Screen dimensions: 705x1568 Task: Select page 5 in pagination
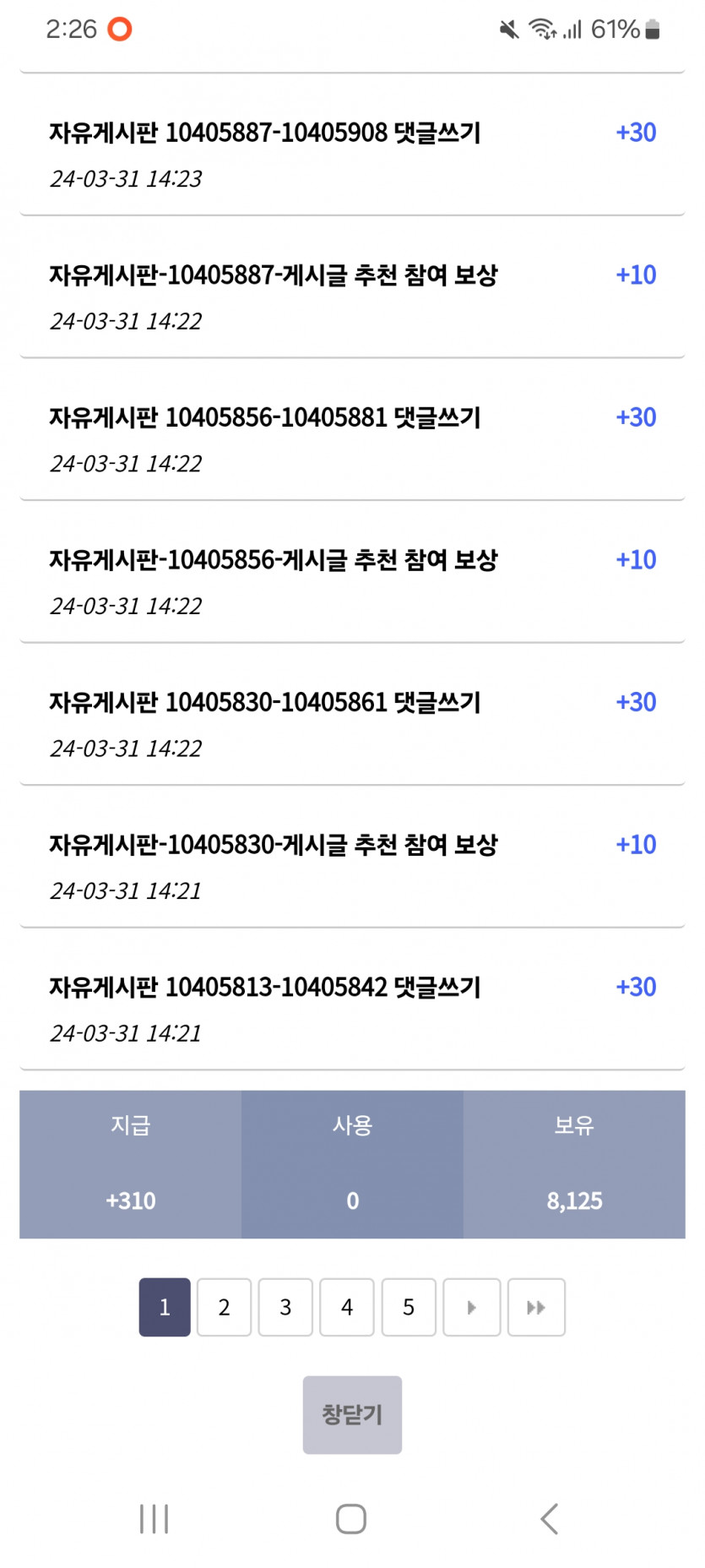pyautogui.click(x=409, y=1307)
